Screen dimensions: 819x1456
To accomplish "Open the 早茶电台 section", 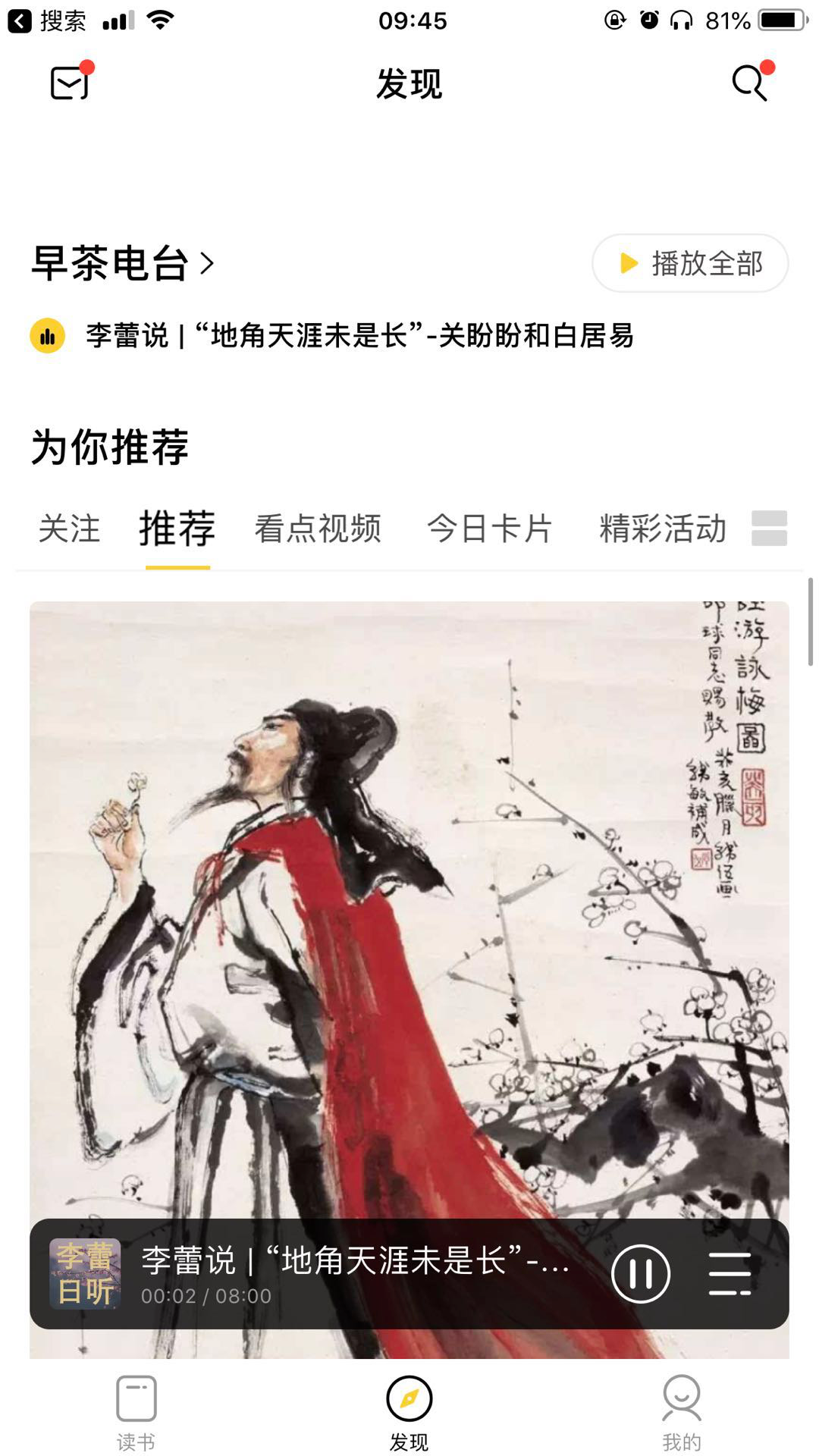I will 121,263.
